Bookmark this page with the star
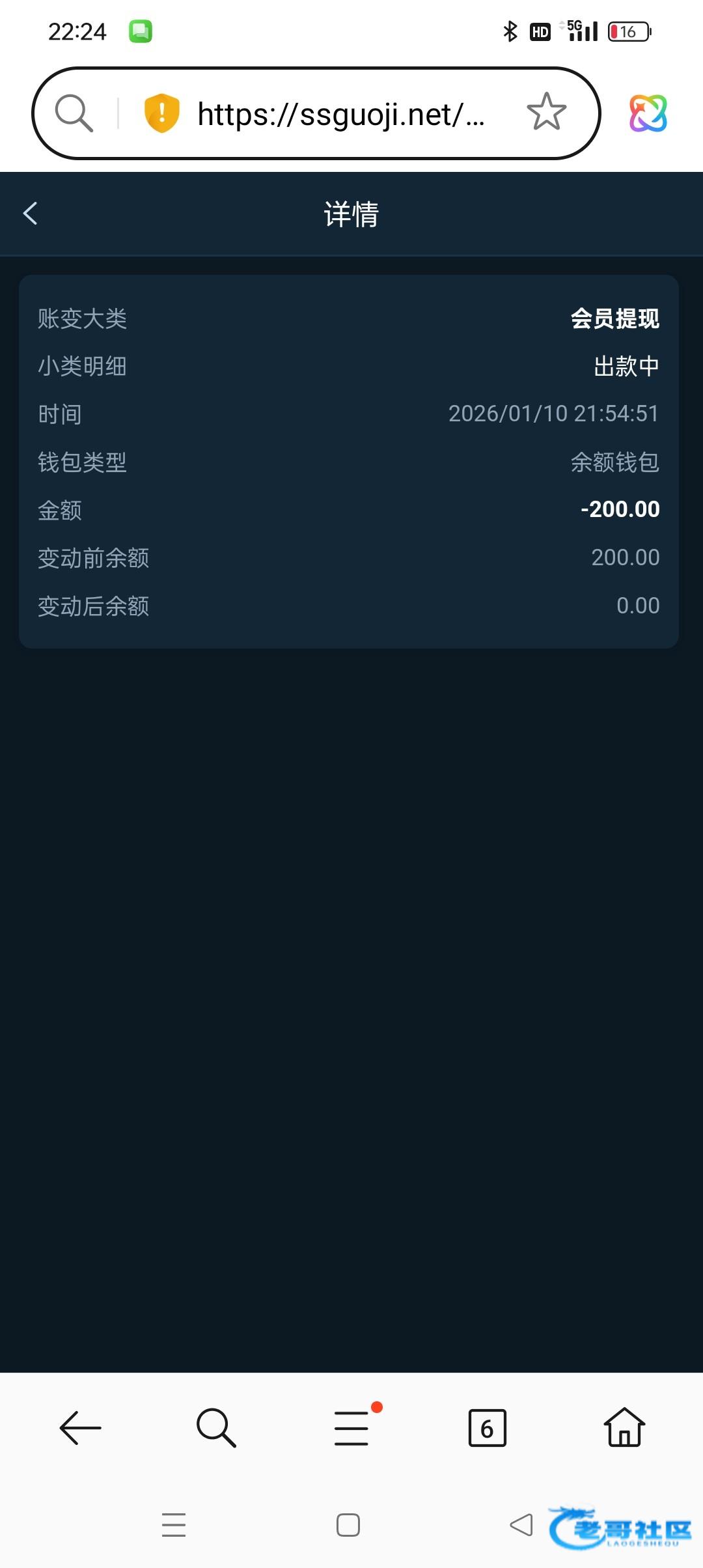The height and width of the screenshot is (1568, 703). click(x=546, y=113)
